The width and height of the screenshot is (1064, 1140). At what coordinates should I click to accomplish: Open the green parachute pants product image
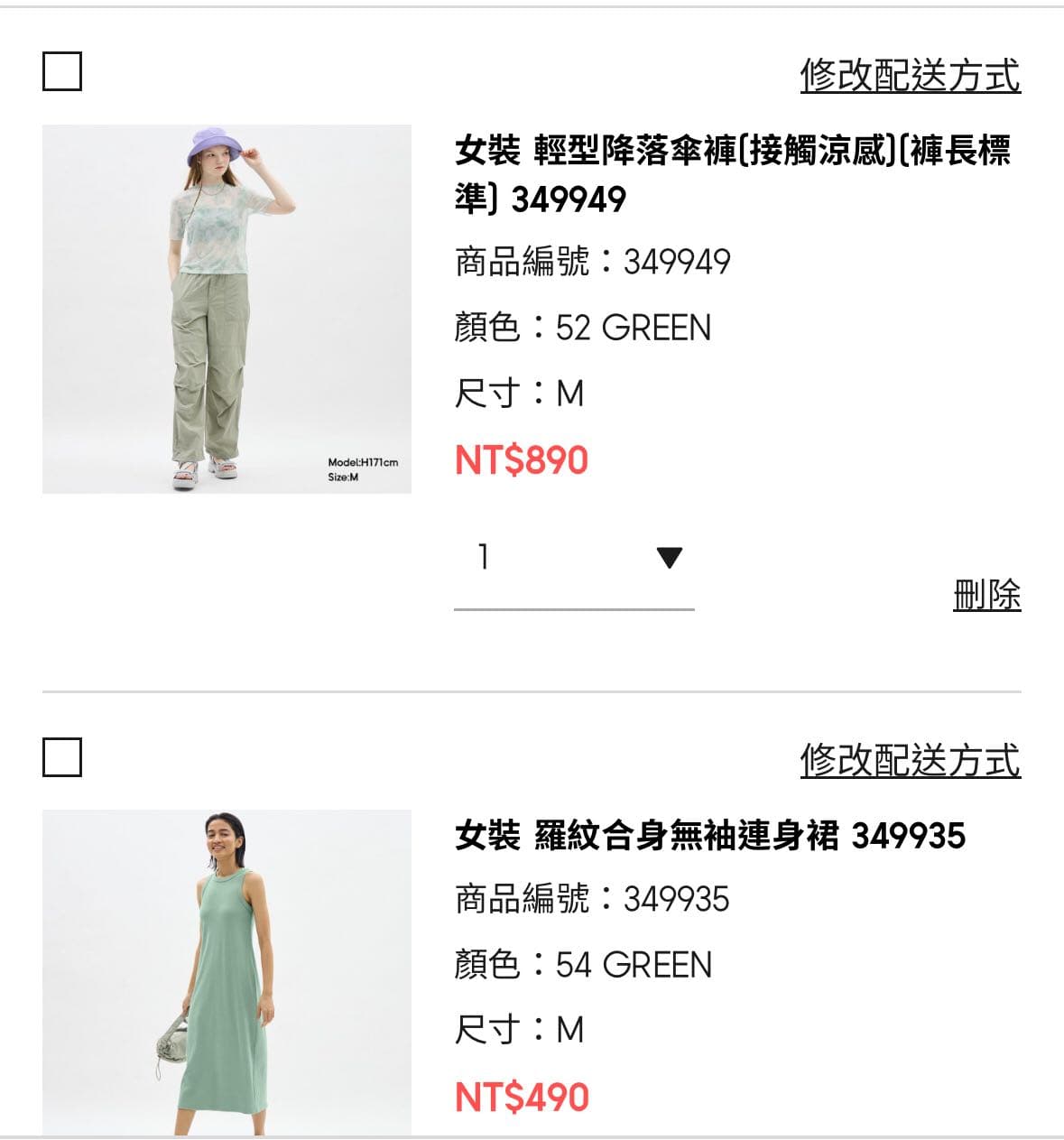[x=227, y=309]
